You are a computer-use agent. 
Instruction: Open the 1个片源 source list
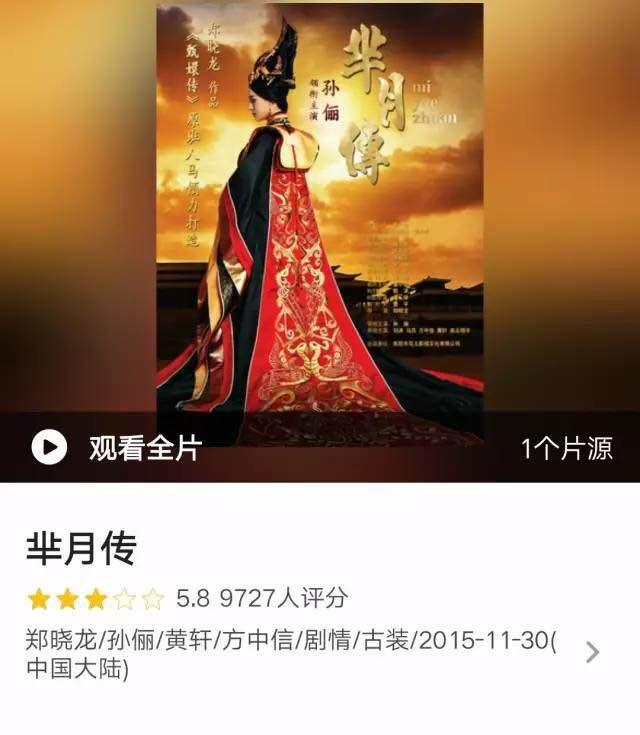566,448
